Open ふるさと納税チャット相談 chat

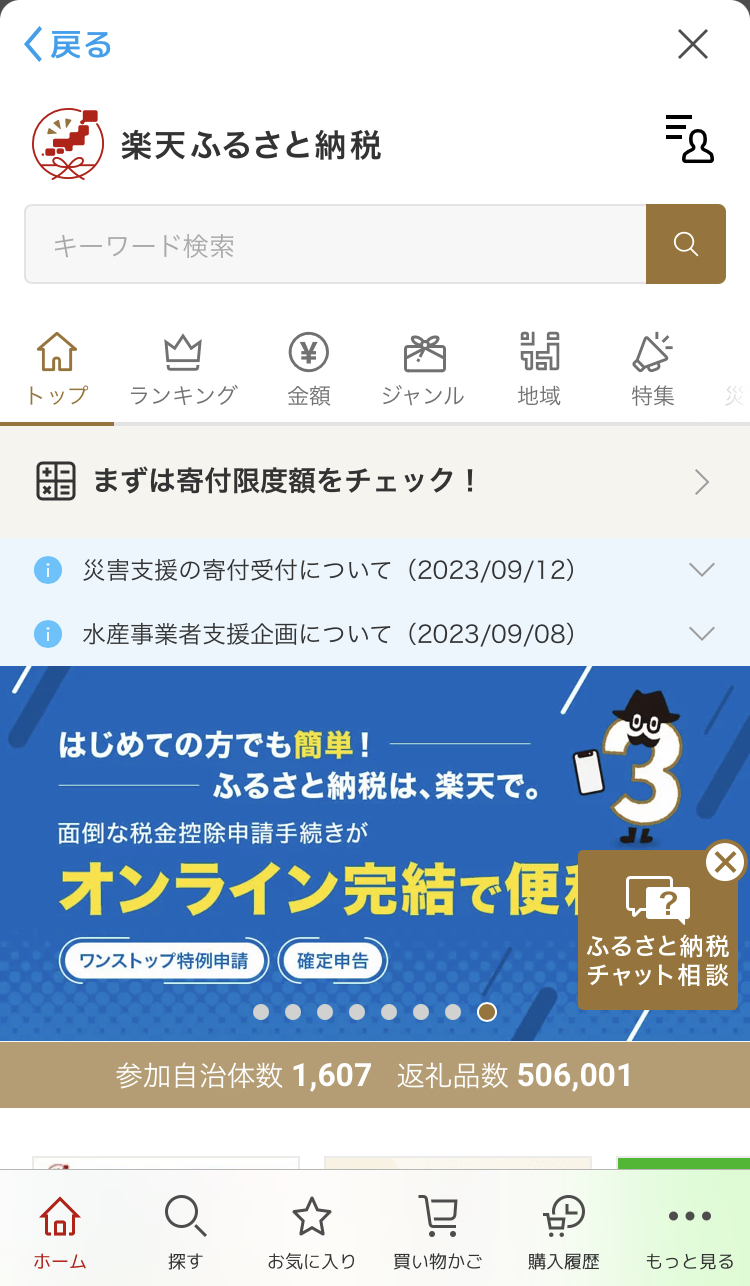coord(657,935)
